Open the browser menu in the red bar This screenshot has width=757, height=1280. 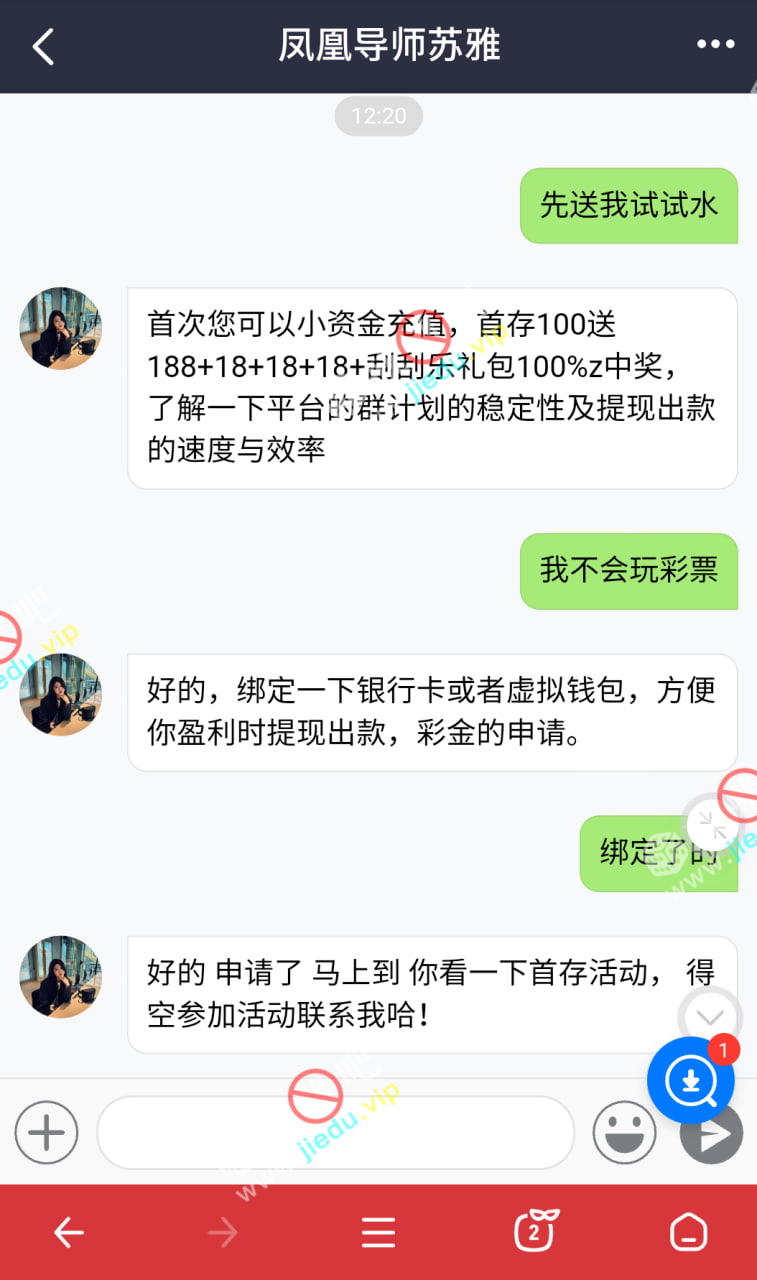[x=378, y=1233]
